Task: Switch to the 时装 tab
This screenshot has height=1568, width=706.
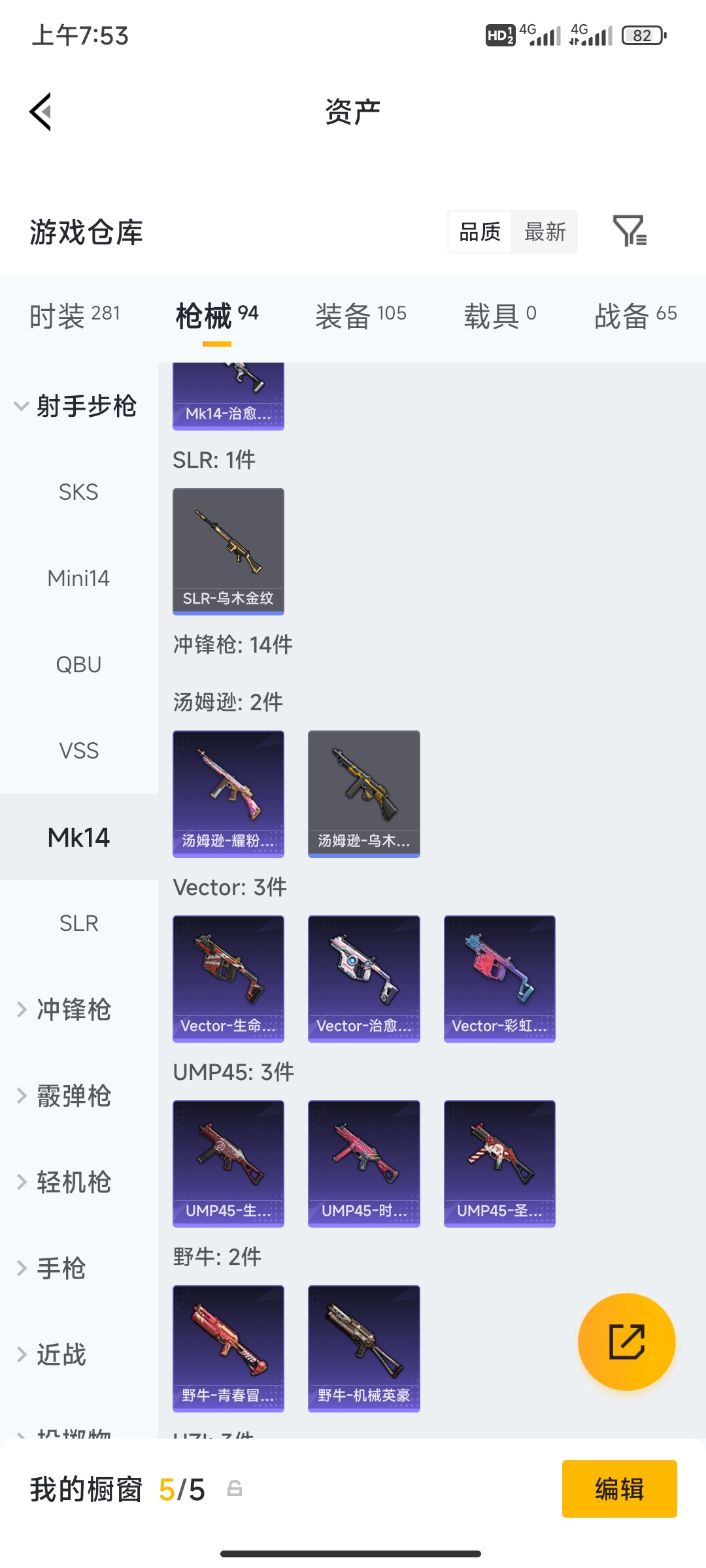Action: coord(75,316)
